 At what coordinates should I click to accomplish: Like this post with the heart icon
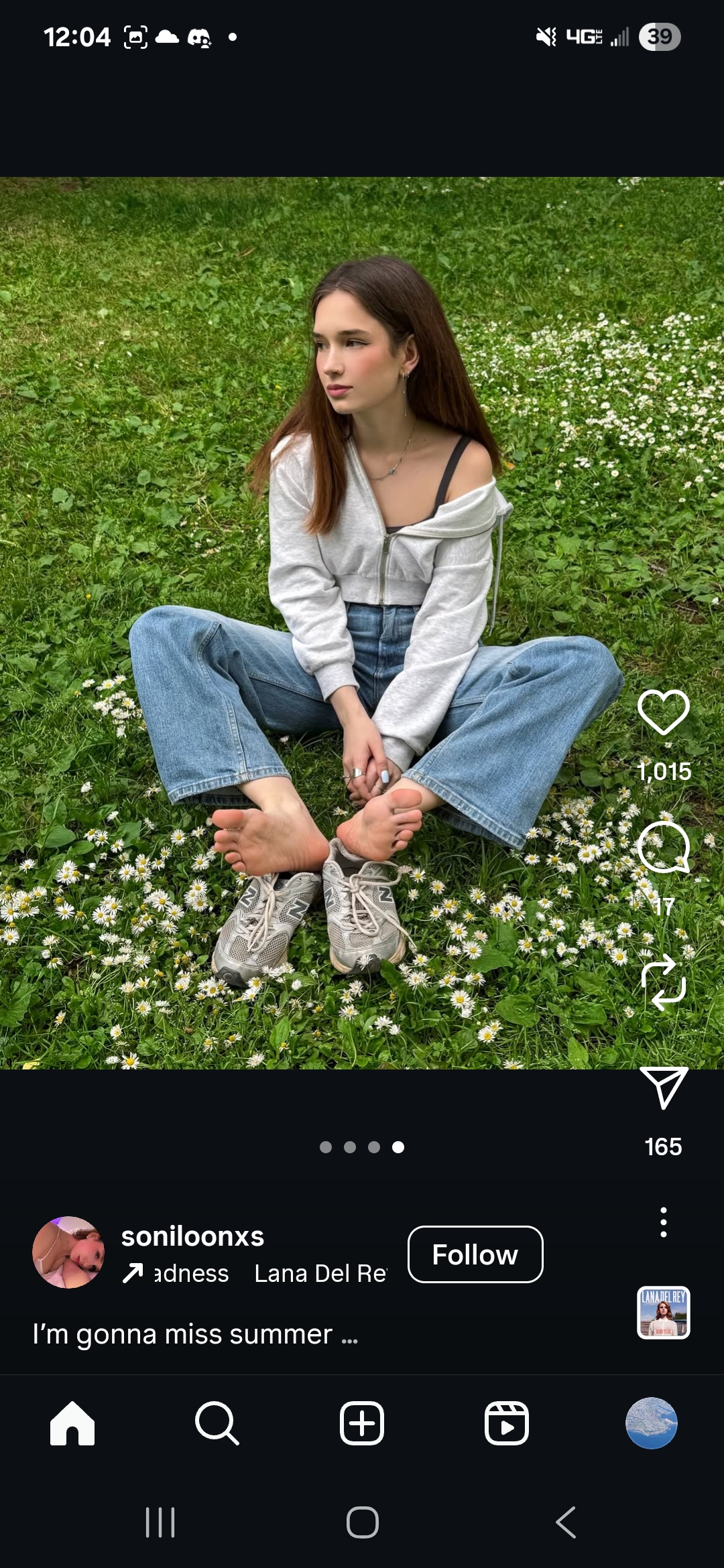pos(663,712)
